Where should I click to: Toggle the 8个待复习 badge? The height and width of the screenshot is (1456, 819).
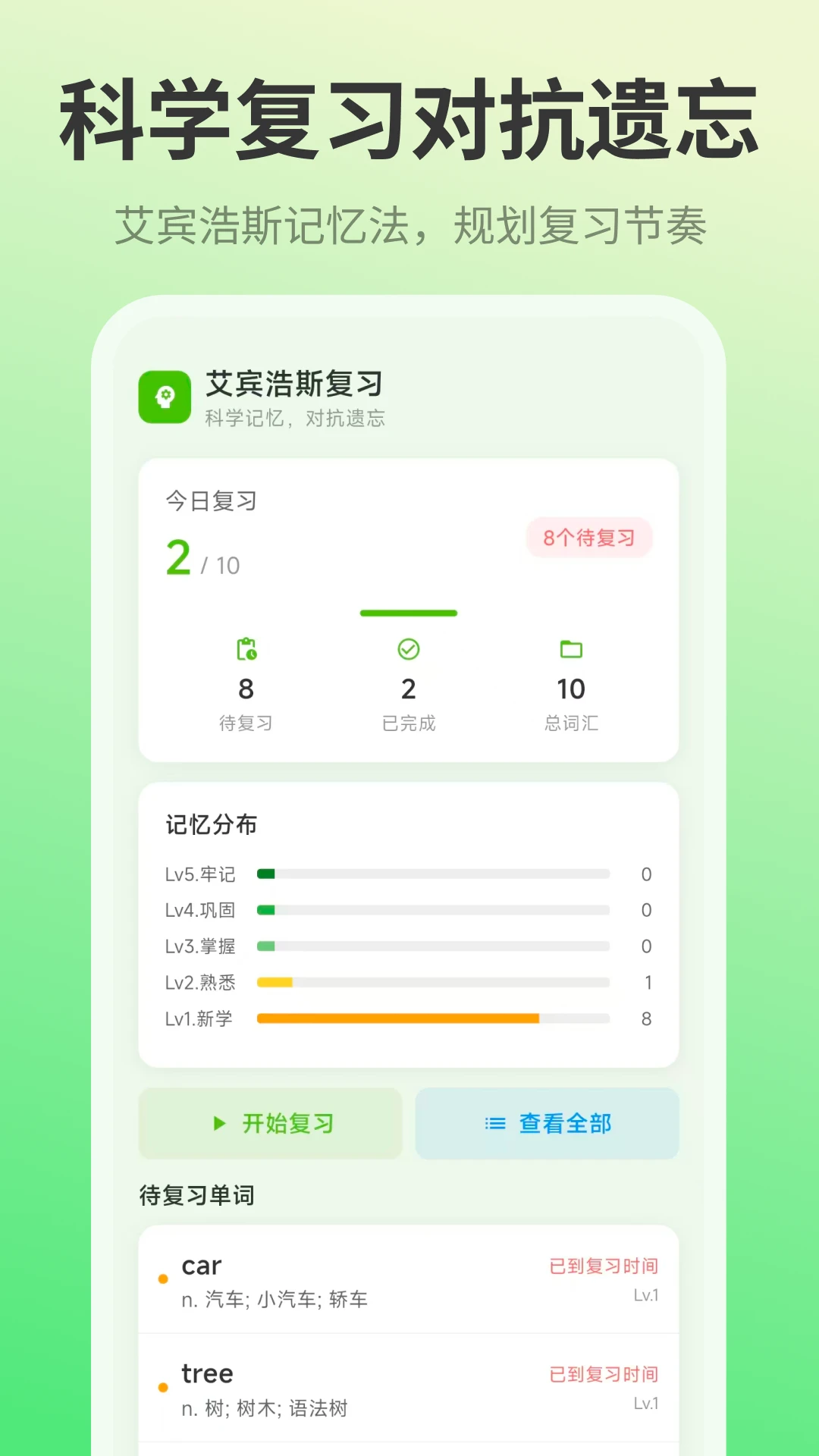tap(589, 538)
